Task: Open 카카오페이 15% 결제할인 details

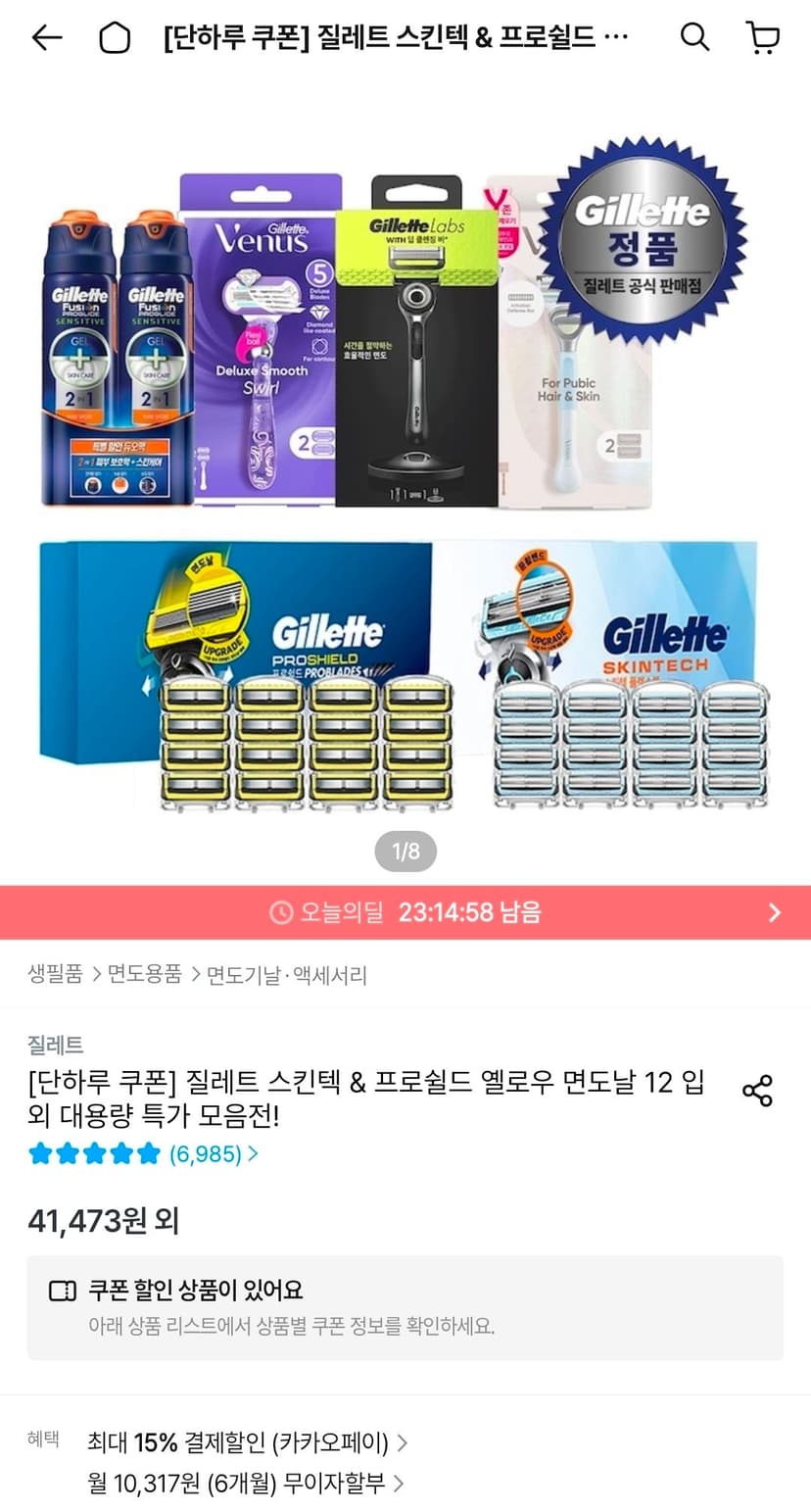Action: pos(247,1442)
